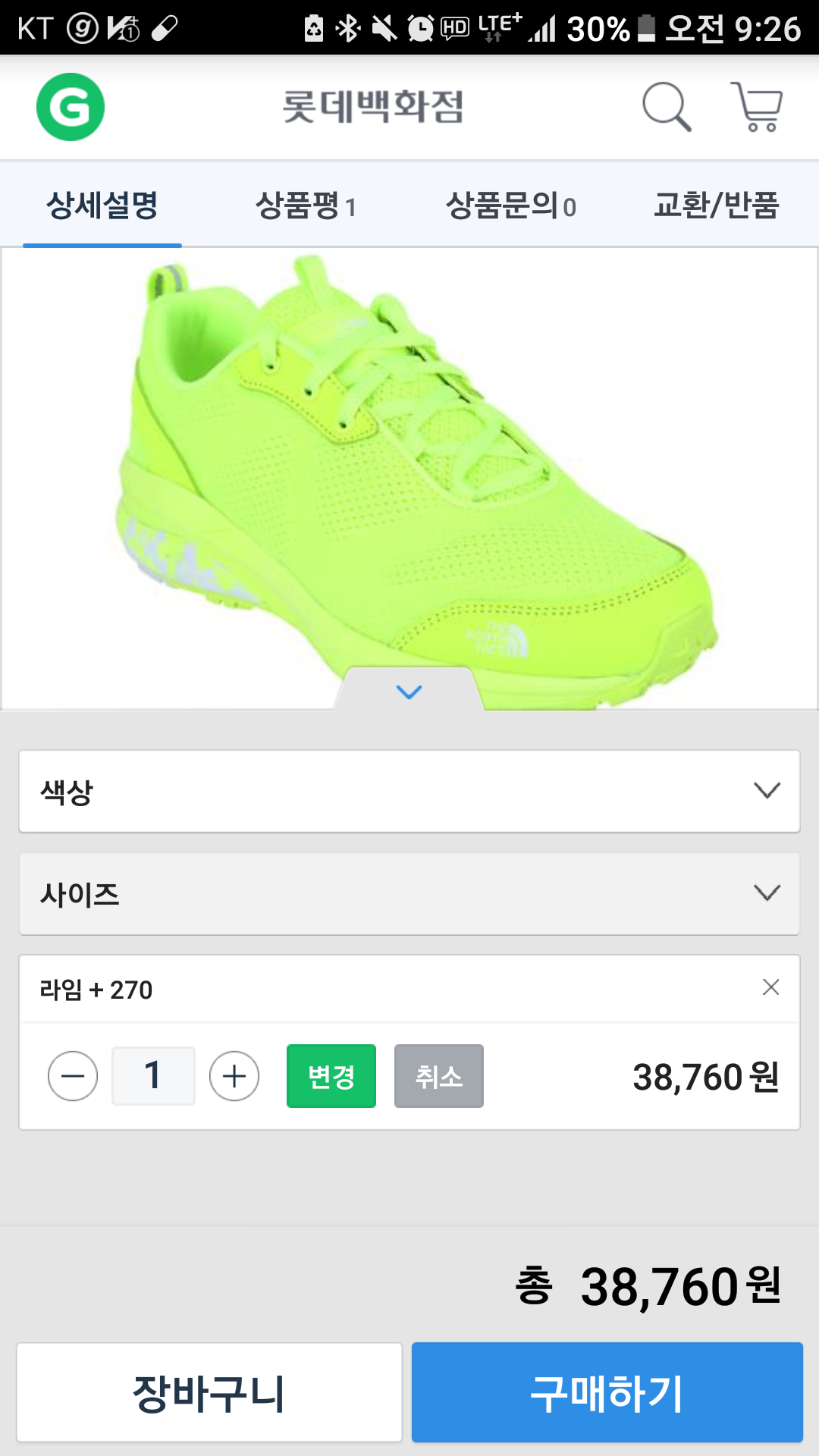Expand the 색상 dropdown

click(x=409, y=791)
